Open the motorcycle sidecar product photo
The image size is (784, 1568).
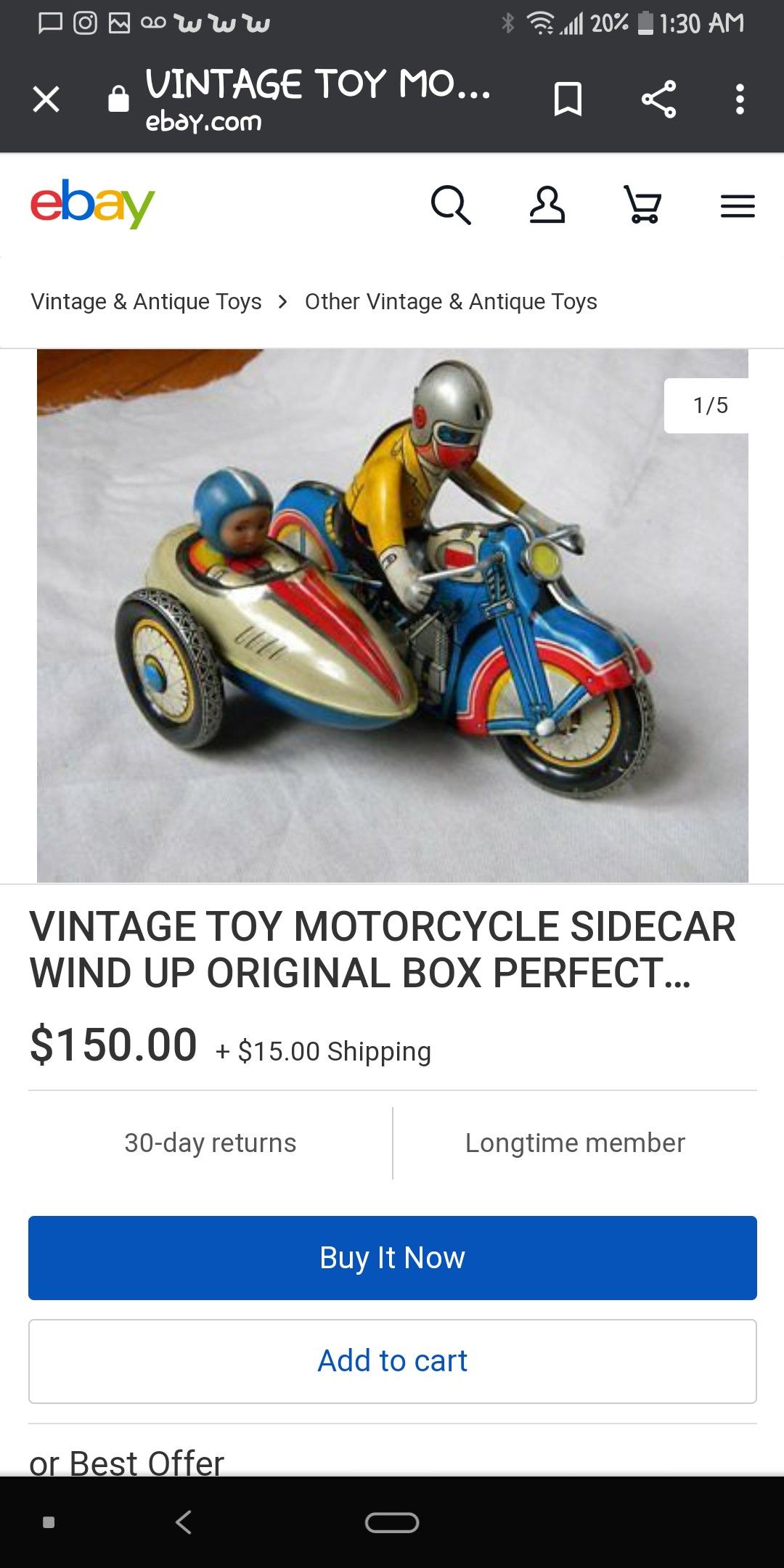(x=392, y=613)
